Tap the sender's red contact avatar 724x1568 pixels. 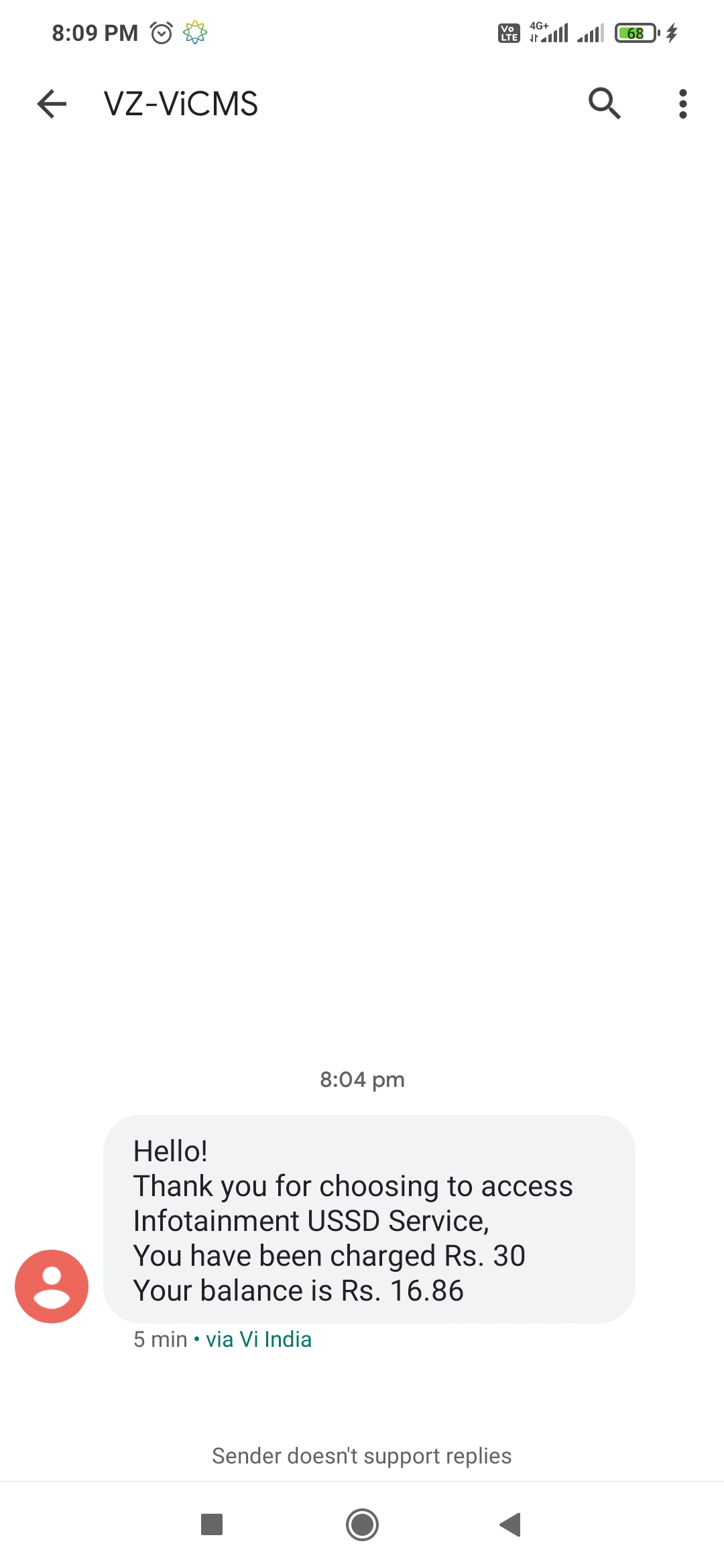tap(52, 1286)
